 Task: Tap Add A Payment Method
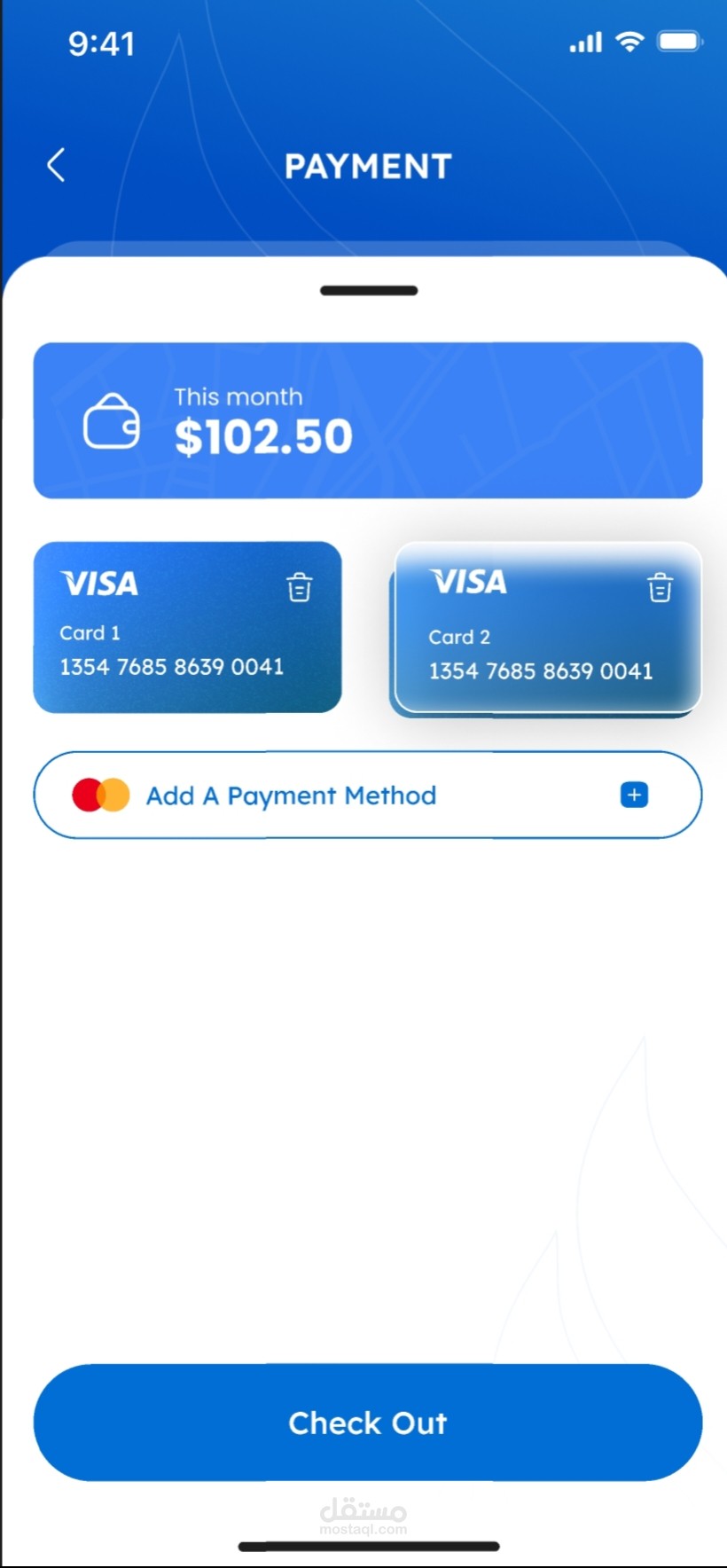[x=367, y=795]
